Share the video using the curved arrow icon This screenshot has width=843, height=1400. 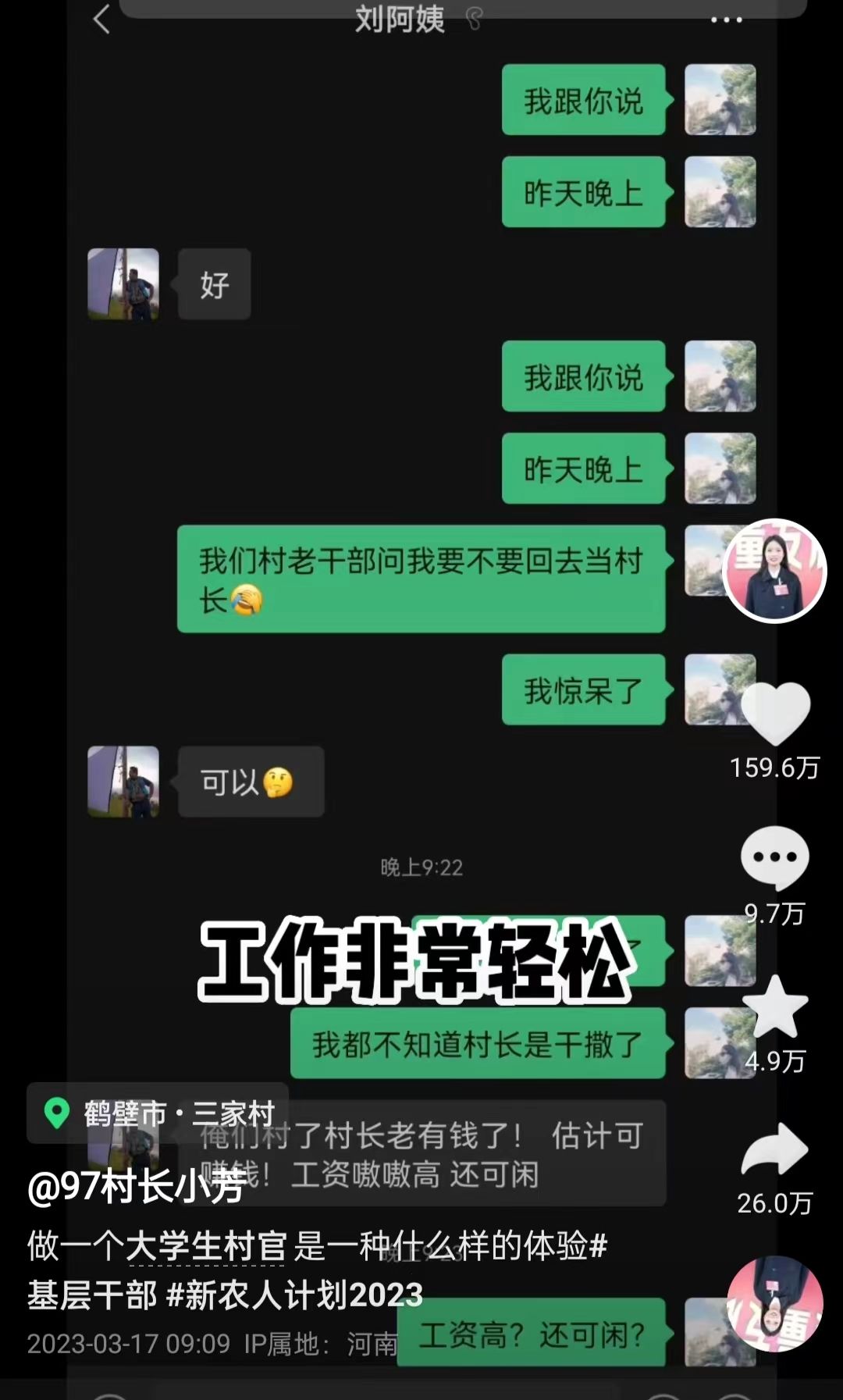point(775,1146)
